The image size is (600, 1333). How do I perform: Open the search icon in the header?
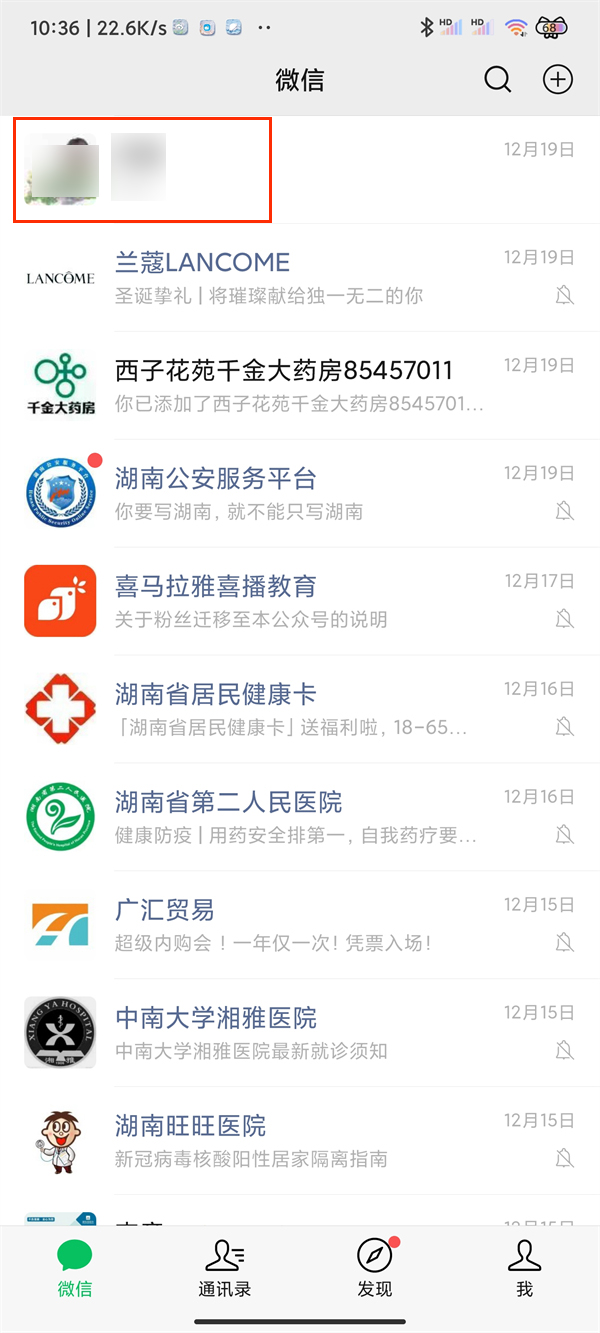(497, 80)
